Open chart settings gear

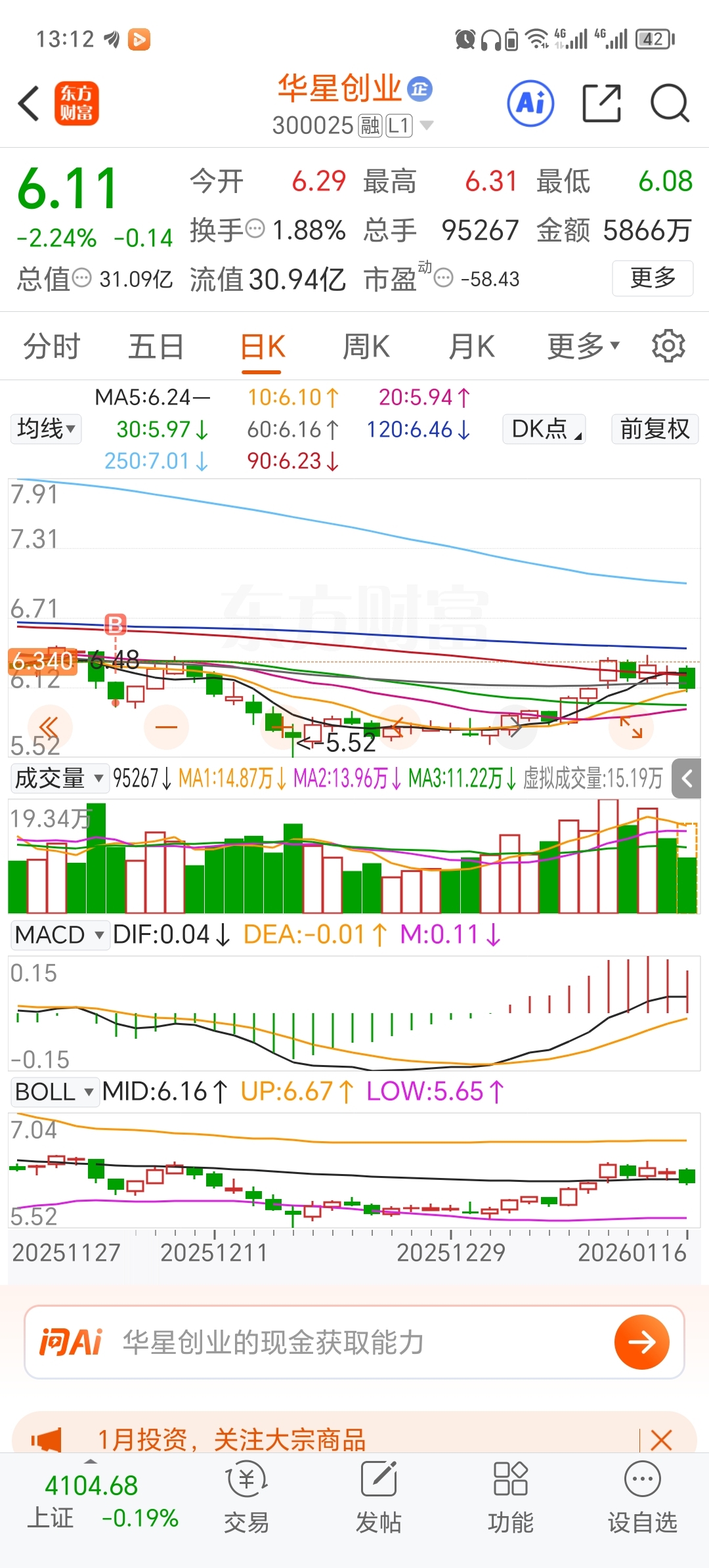click(668, 346)
